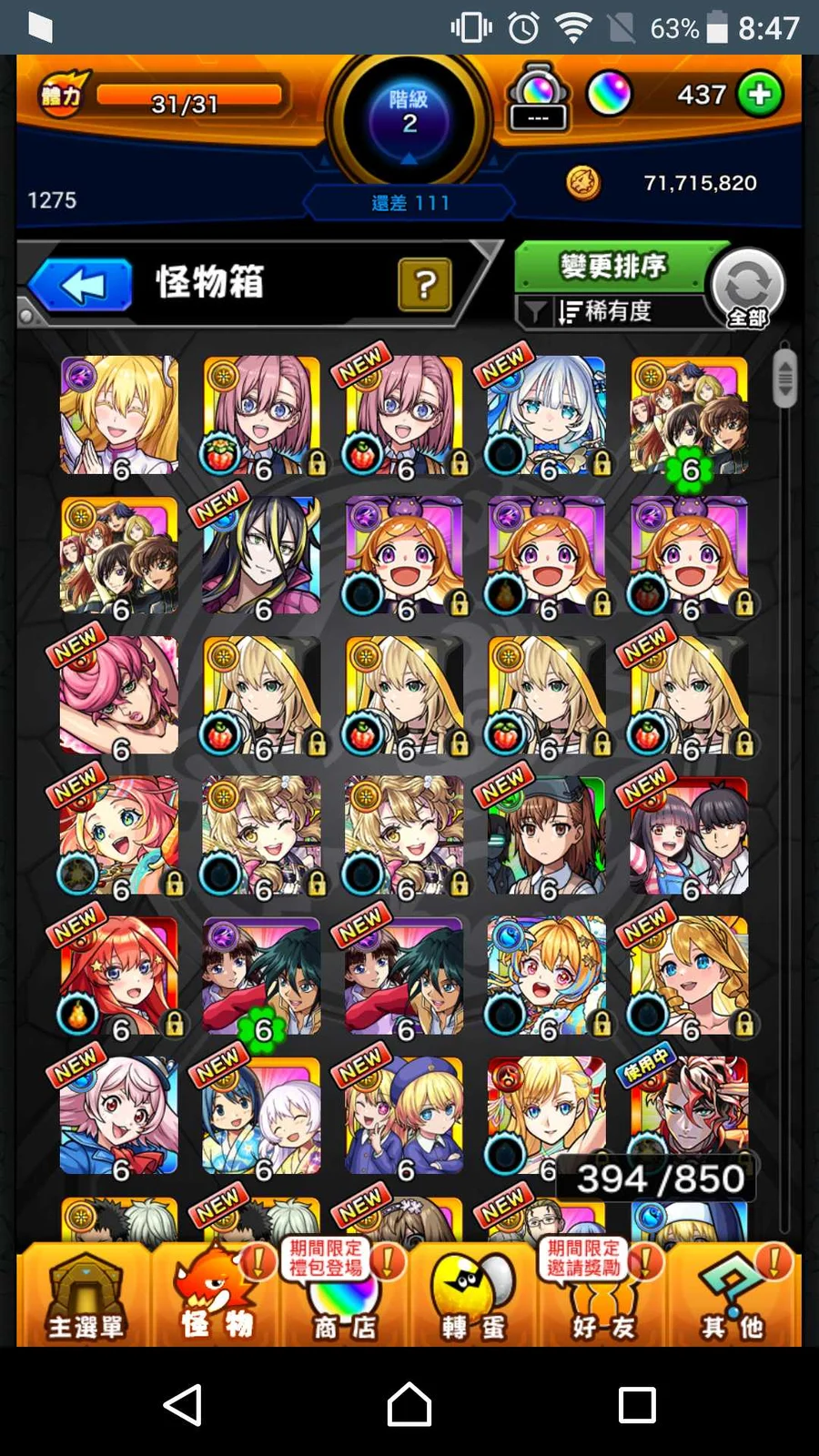Open the 商店 shop tab
The width and height of the screenshot is (819, 1456).
coord(344,1296)
